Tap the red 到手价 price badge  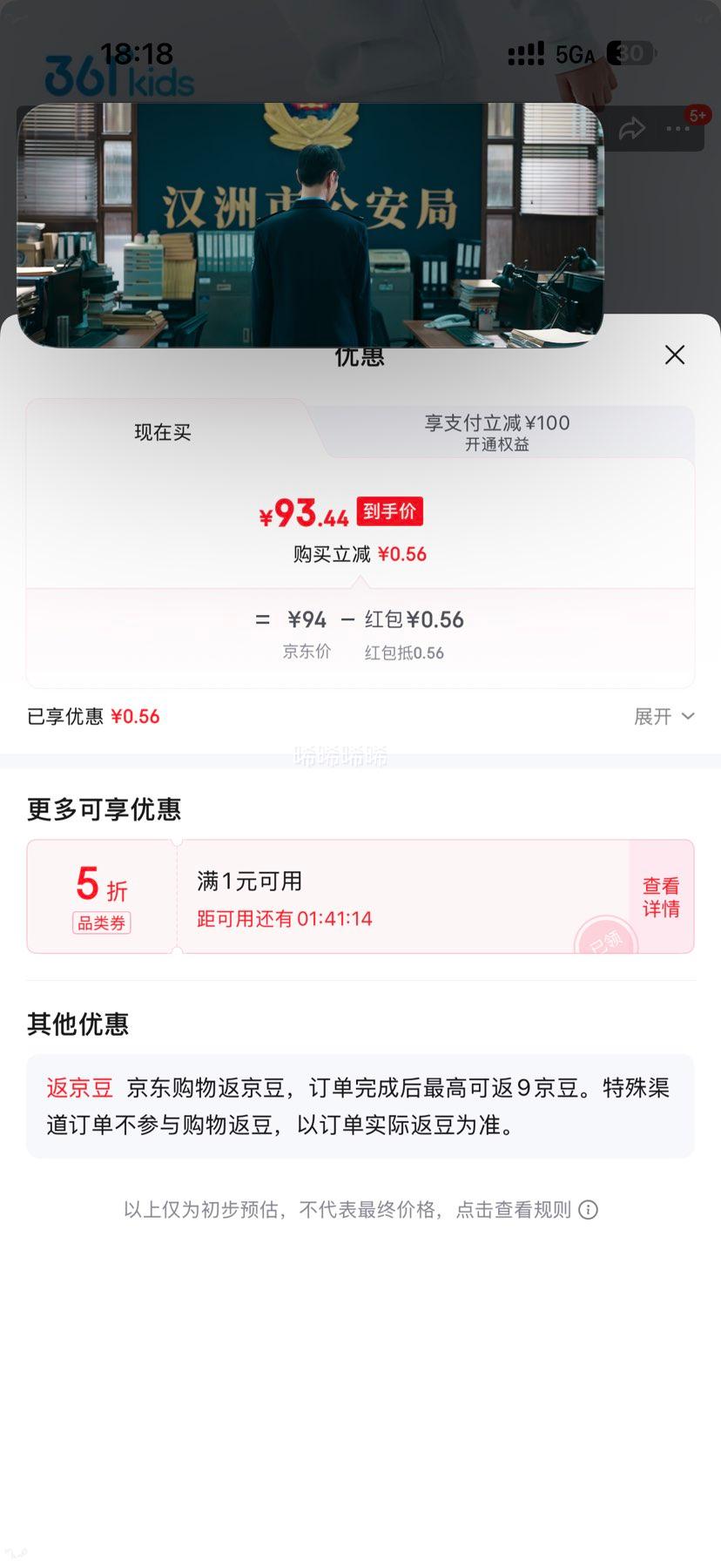coord(388,512)
